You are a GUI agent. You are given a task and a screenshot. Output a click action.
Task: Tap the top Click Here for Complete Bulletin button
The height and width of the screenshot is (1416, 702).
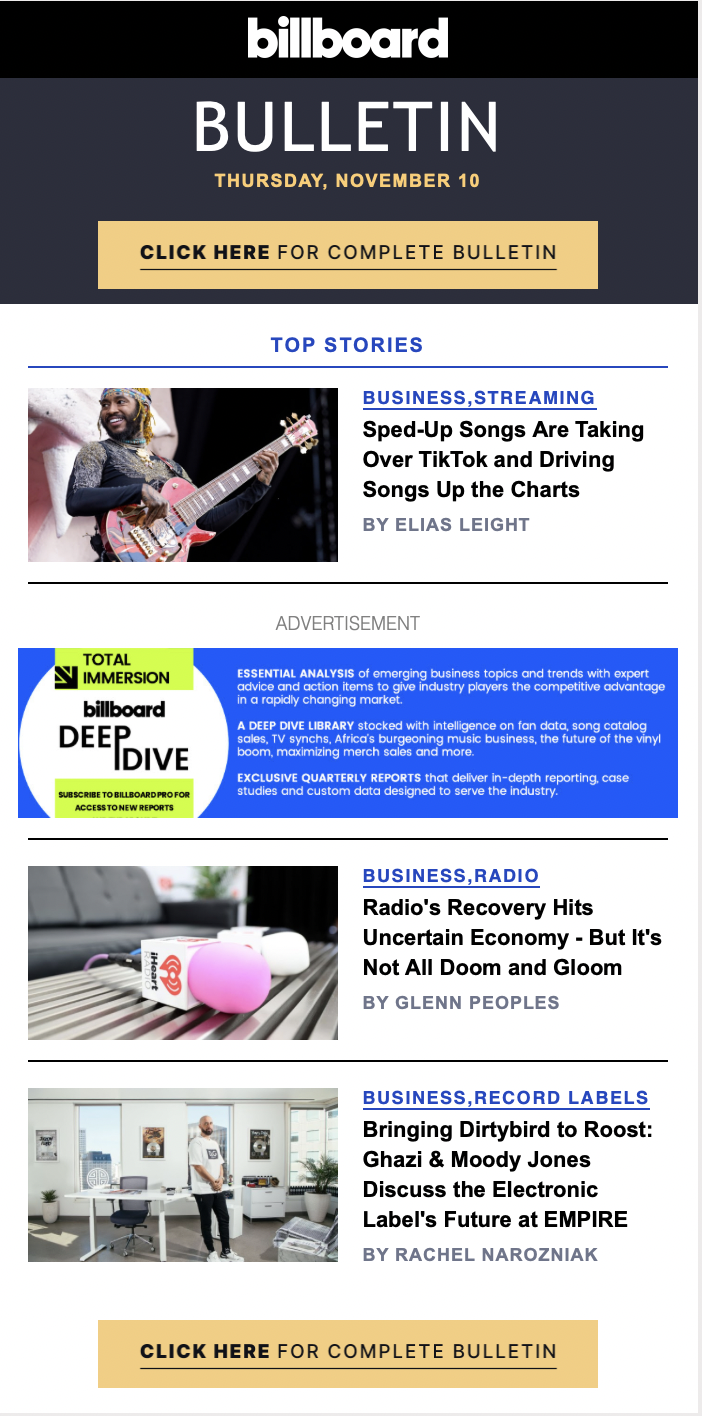click(x=348, y=255)
